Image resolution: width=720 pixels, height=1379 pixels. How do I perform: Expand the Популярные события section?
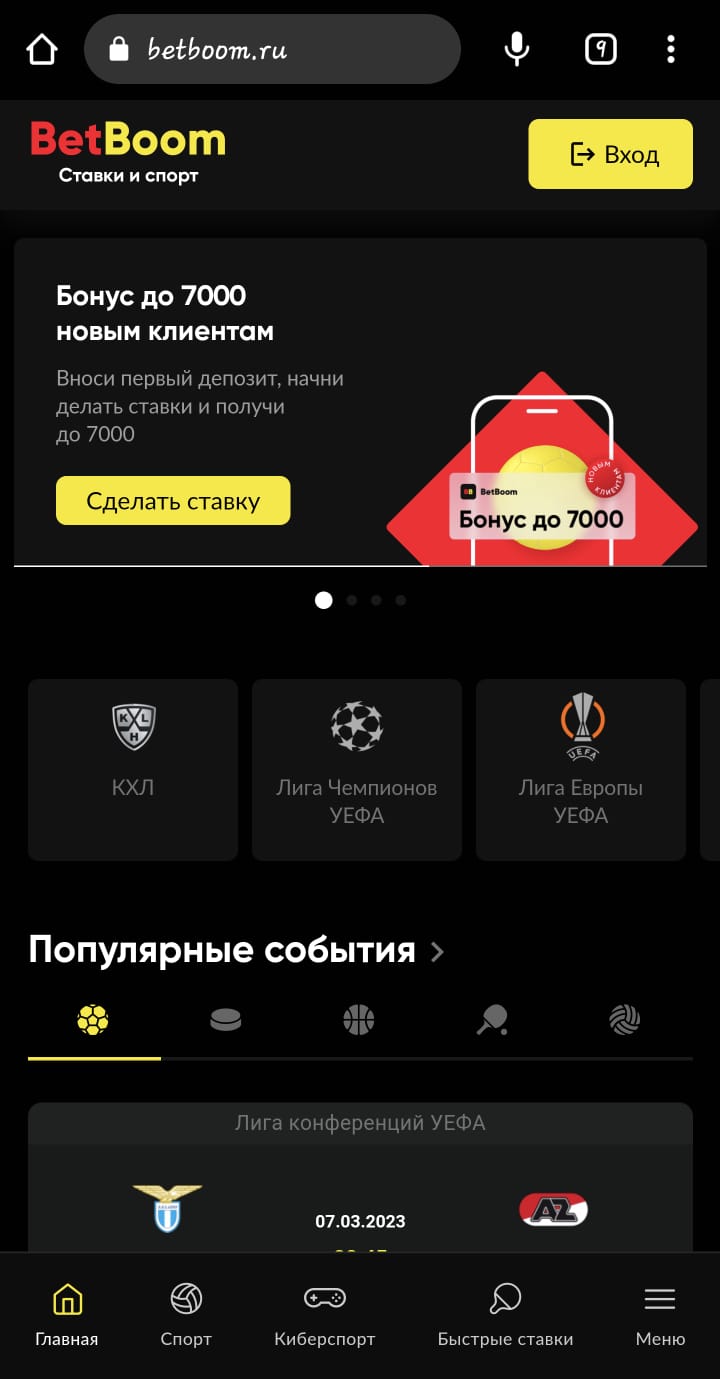point(437,952)
